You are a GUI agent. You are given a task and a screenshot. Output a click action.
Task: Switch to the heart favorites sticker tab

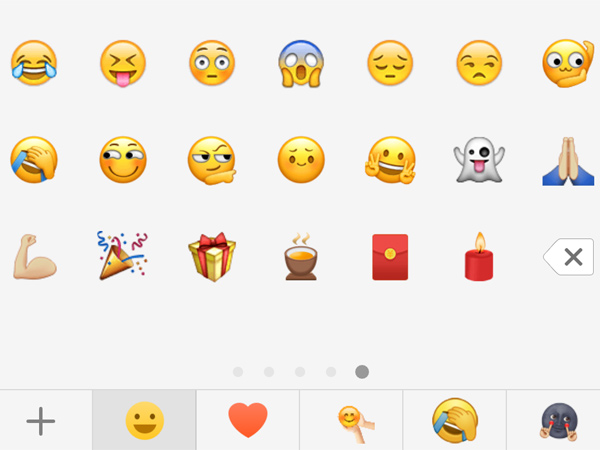(x=248, y=421)
